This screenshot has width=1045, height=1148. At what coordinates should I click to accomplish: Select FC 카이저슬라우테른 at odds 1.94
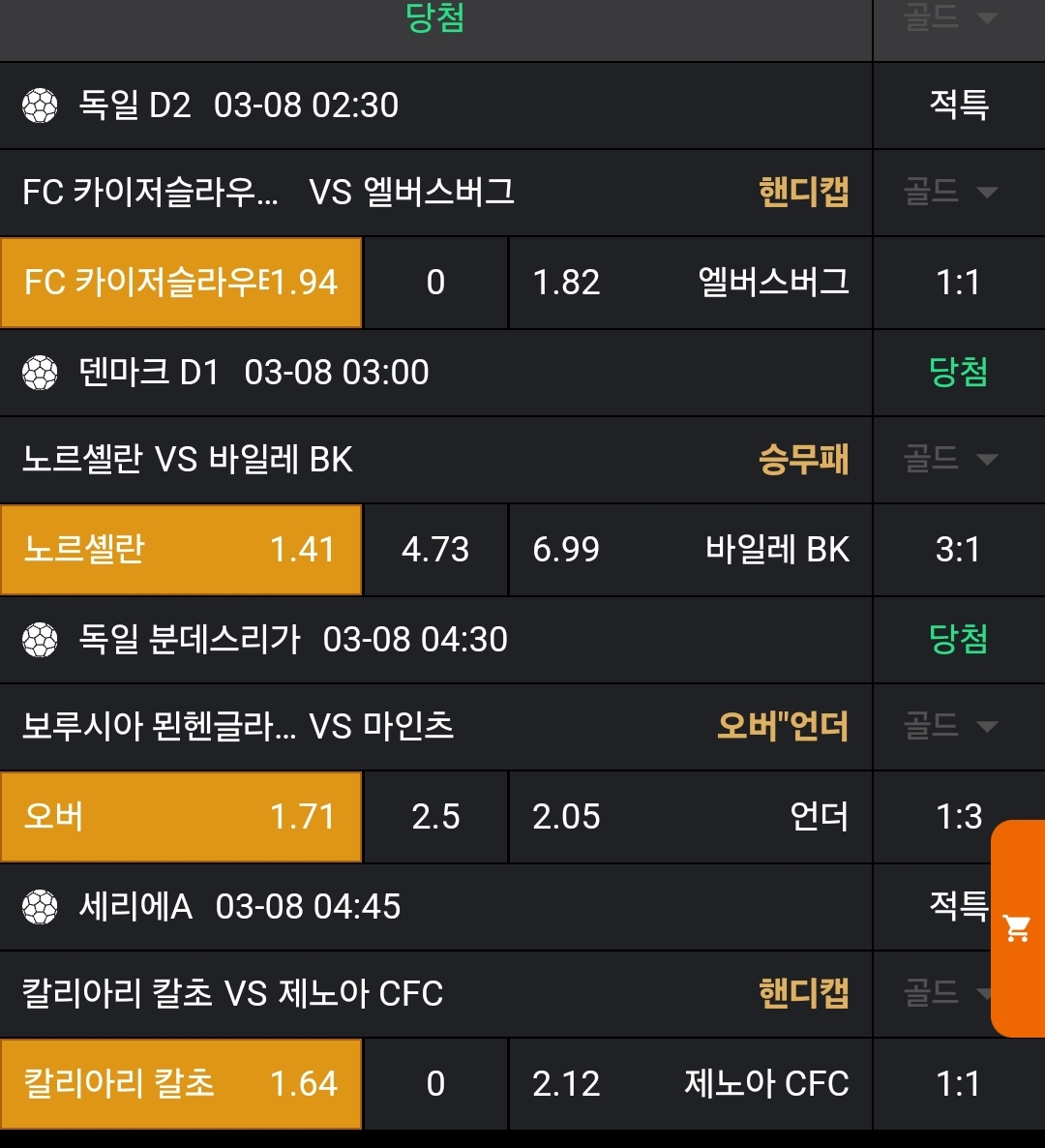pyautogui.click(x=181, y=283)
